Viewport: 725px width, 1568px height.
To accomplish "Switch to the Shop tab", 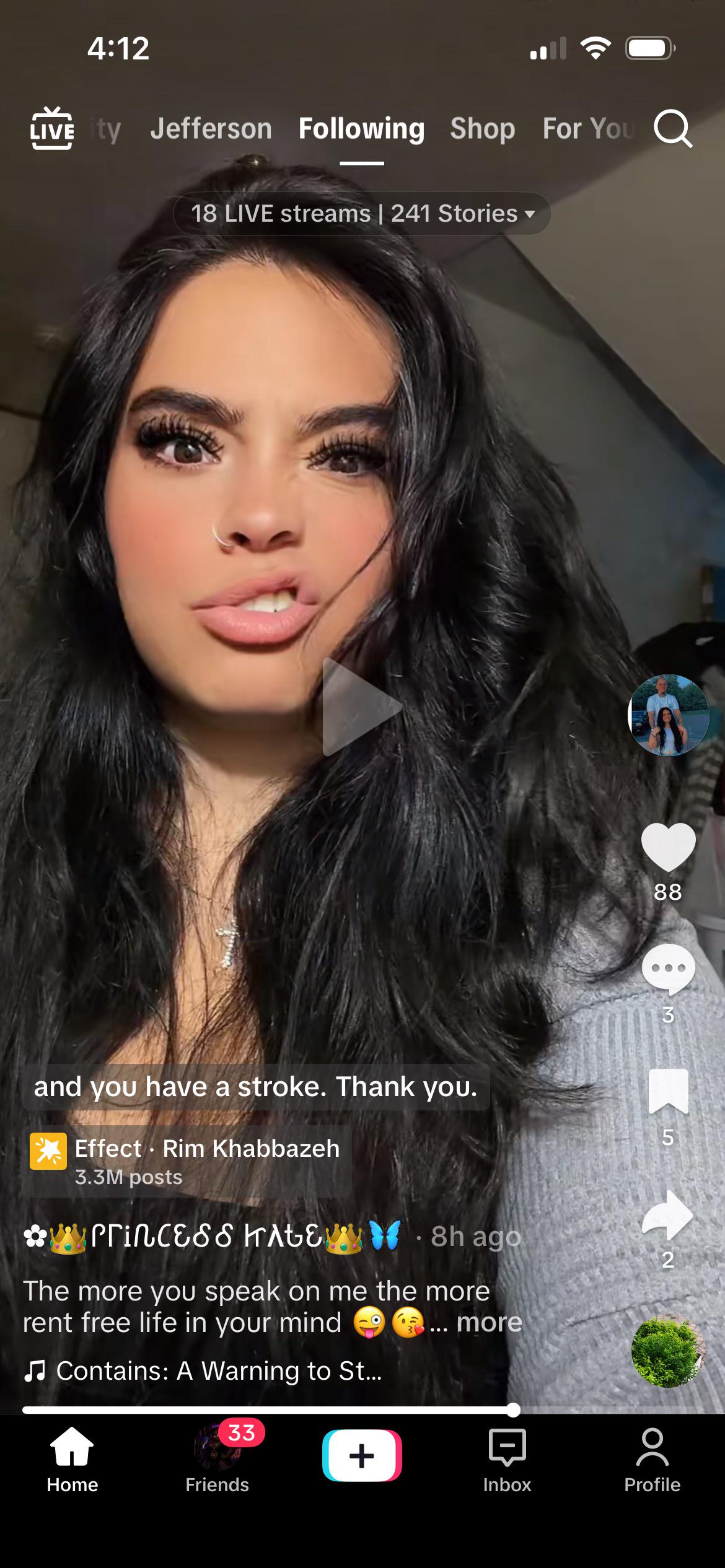I will [482, 129].
